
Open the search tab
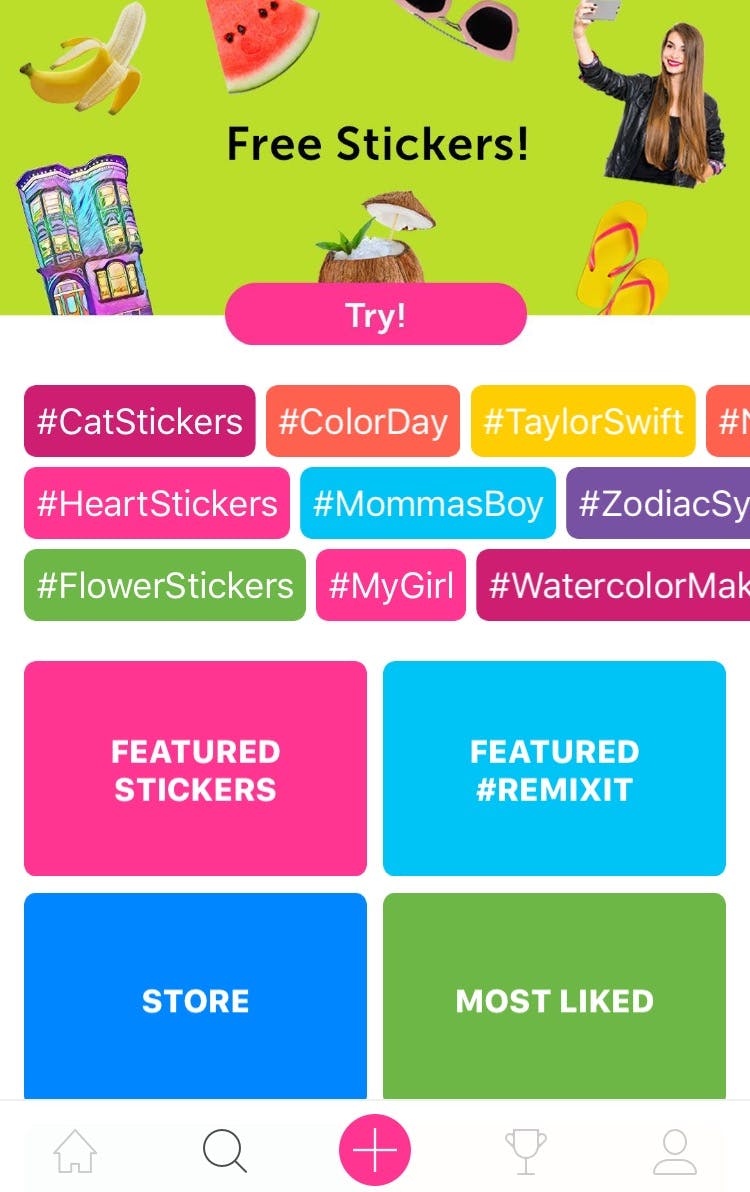pos(225,1151)
